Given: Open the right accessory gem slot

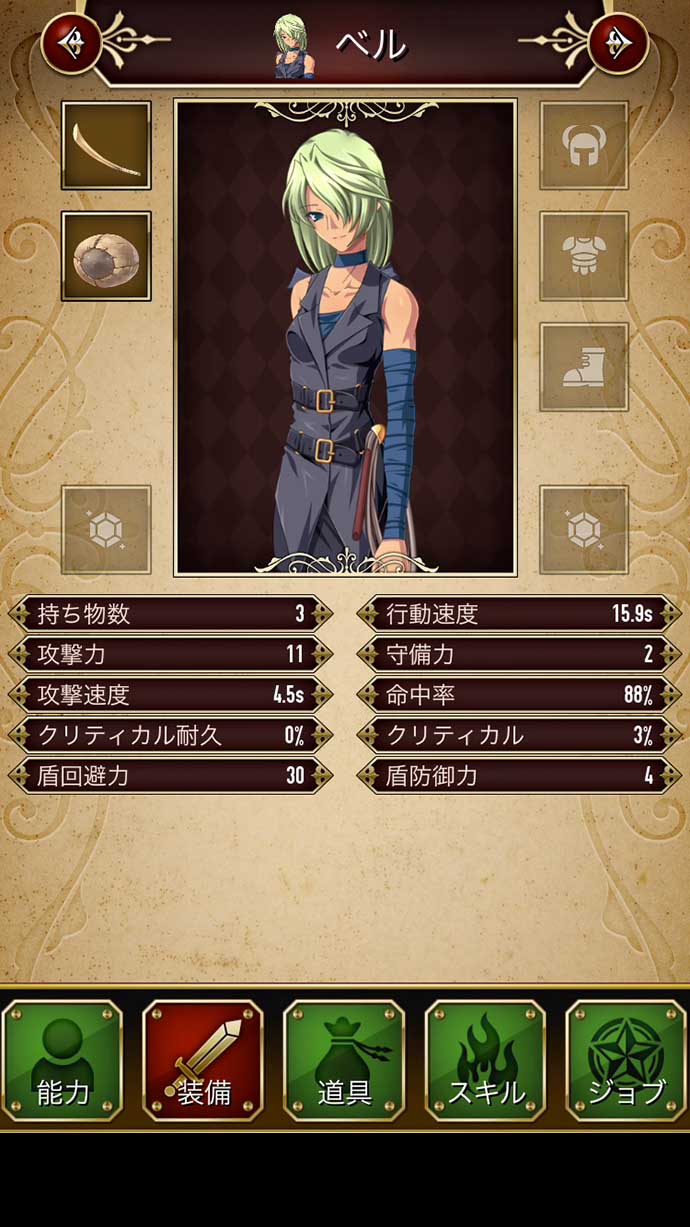Looking at the screenshot, I should pyautogui.click(x=584, y=530).
